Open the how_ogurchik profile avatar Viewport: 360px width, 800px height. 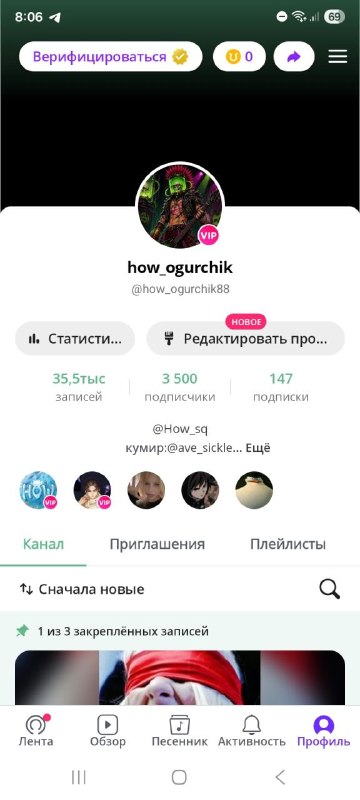(179, 206)
